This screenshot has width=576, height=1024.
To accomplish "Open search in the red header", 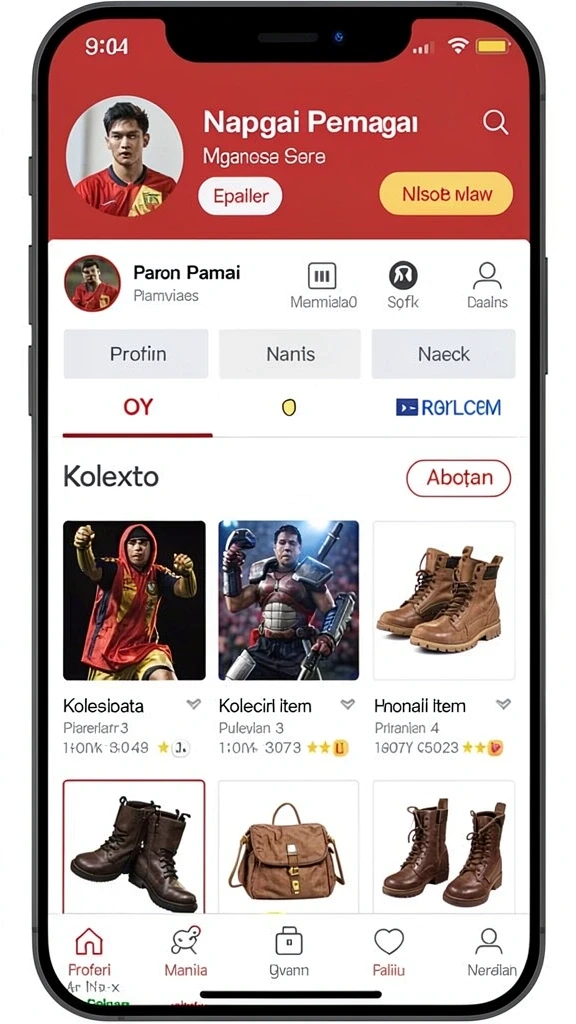I will point(495,122).
